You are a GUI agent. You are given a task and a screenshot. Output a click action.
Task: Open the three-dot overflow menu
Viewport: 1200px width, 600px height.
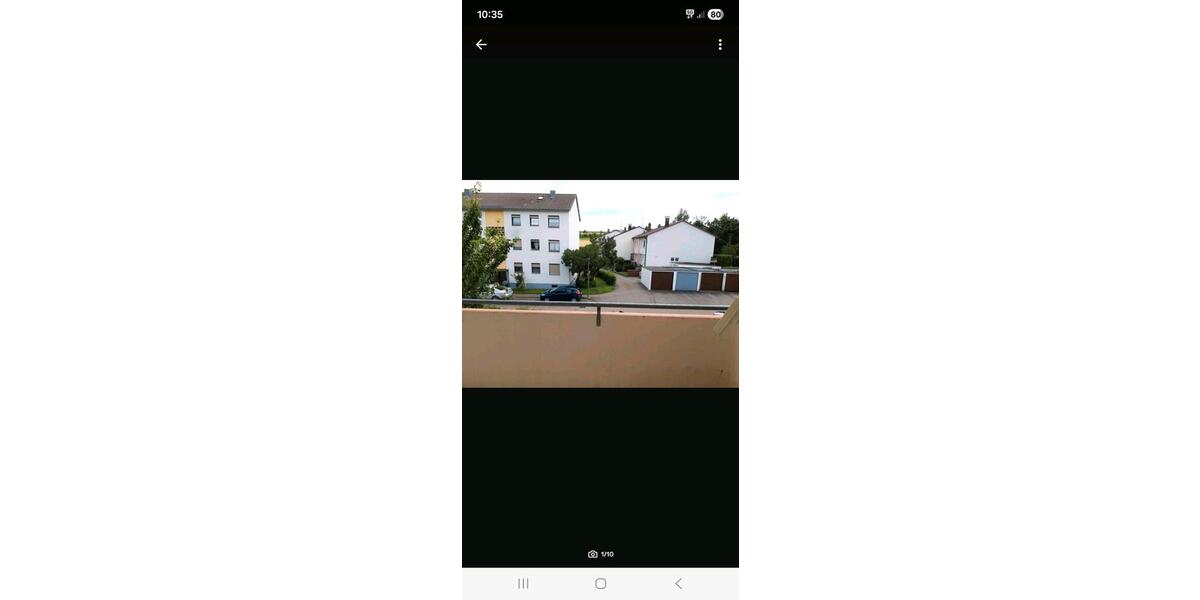720,45
